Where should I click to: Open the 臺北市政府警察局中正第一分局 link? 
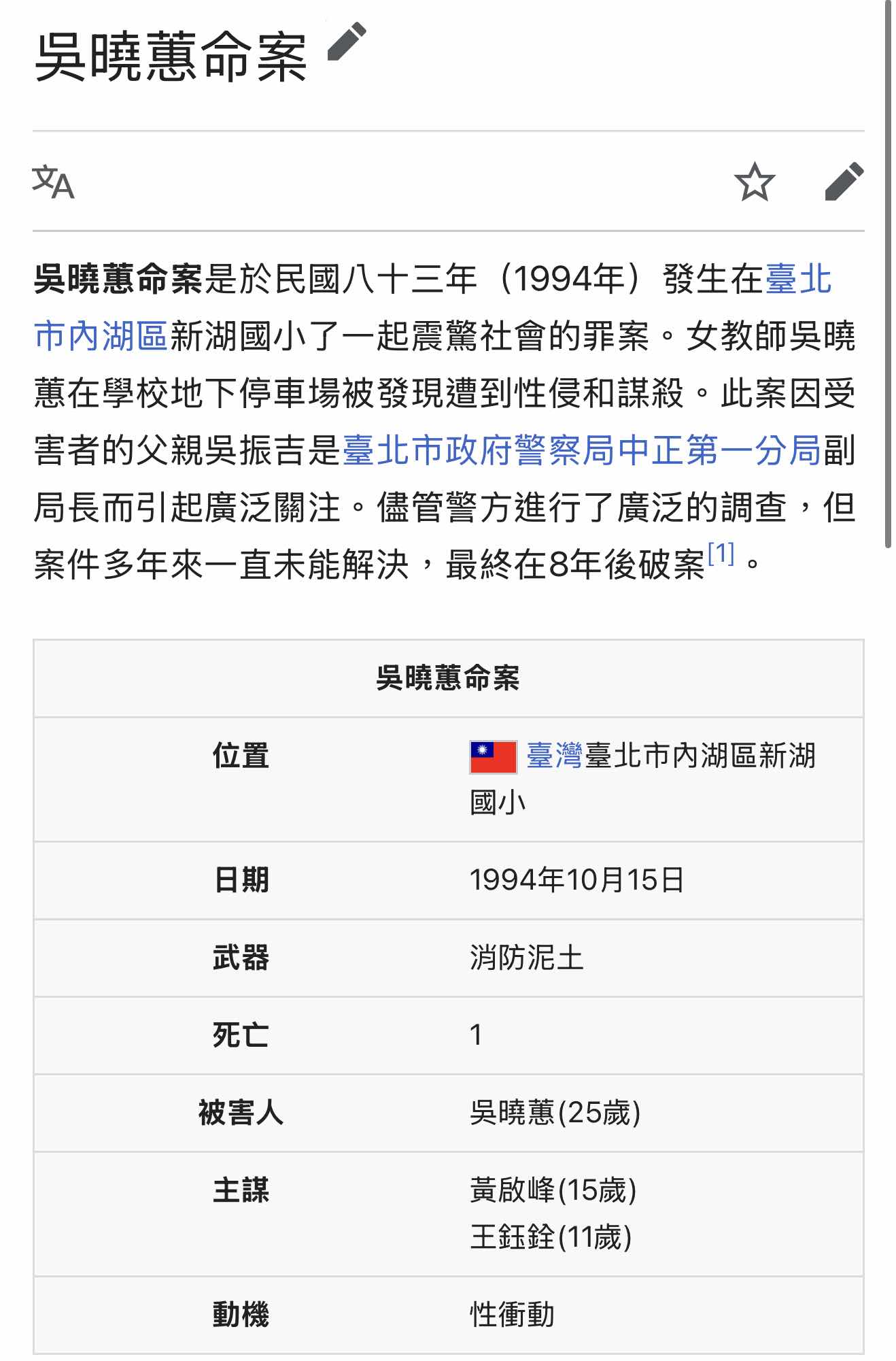click(x=581, y=450)
